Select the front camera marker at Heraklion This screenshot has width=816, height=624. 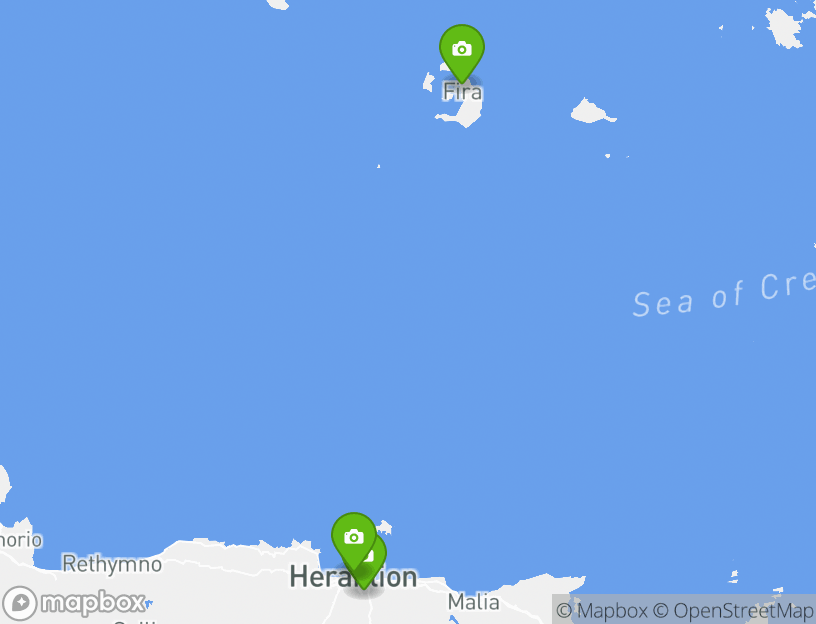pos(353,537)
